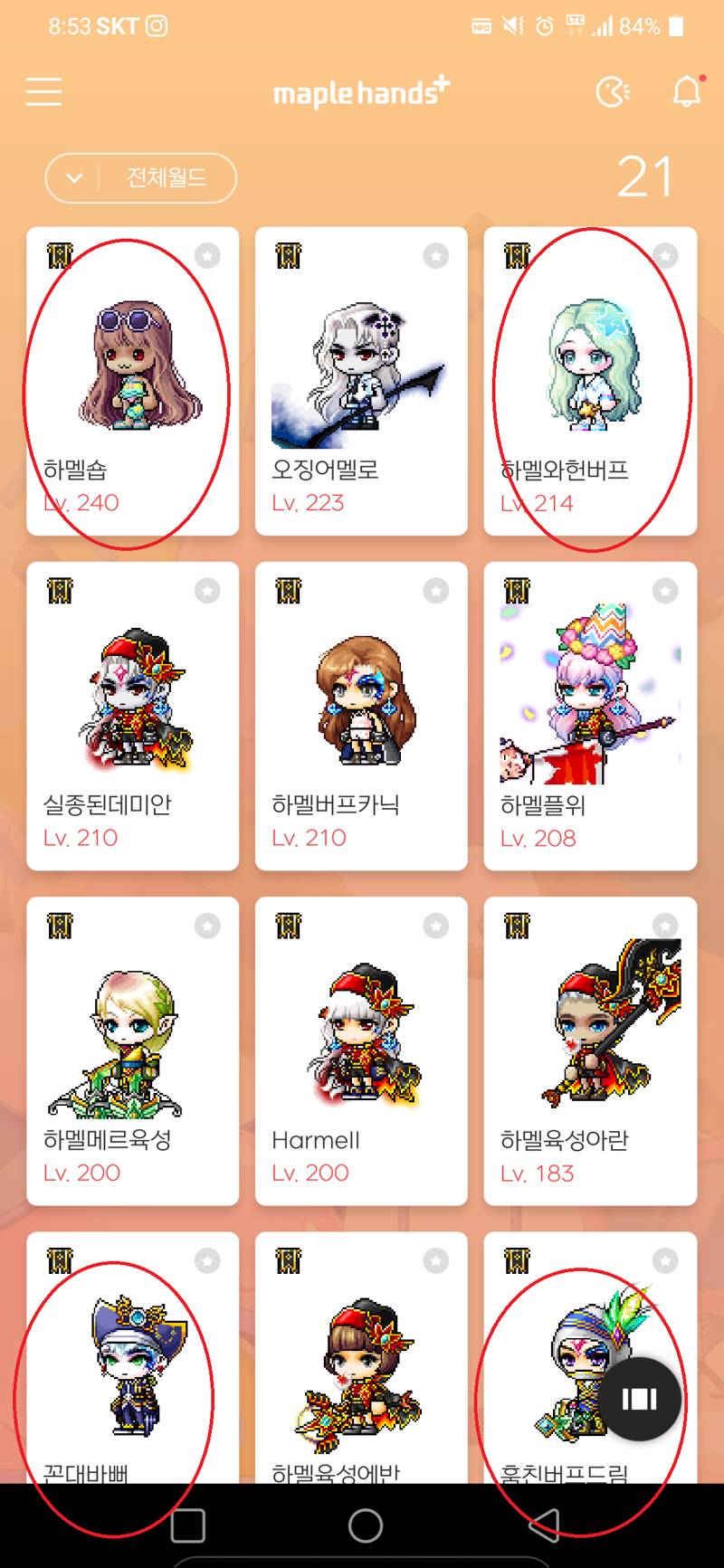724x1568 pixels.
Task: Open the notifications bell
Action: pyautogui.click(x=687, y=91)
